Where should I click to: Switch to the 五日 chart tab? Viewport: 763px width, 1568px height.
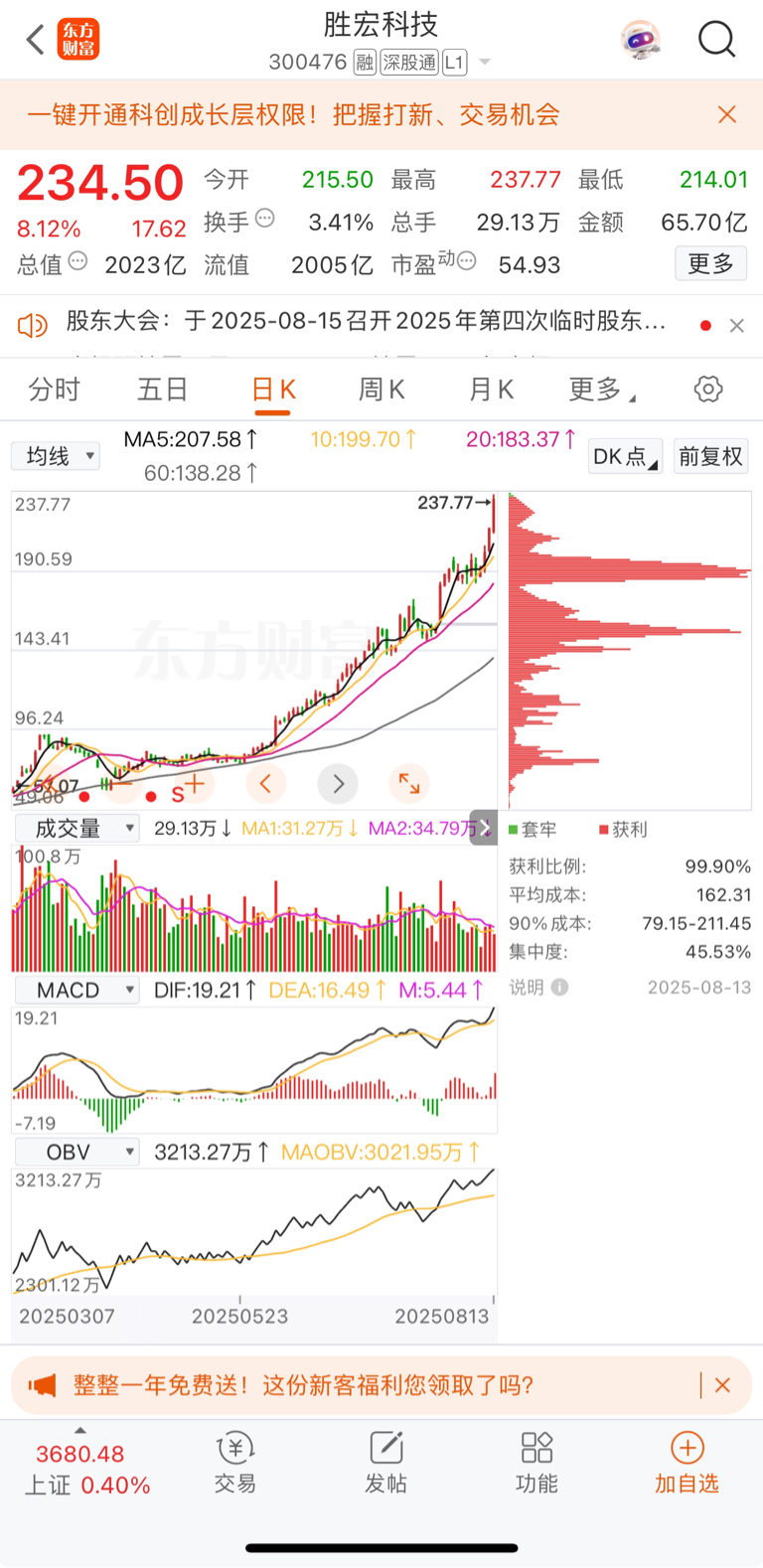point(163,390)
